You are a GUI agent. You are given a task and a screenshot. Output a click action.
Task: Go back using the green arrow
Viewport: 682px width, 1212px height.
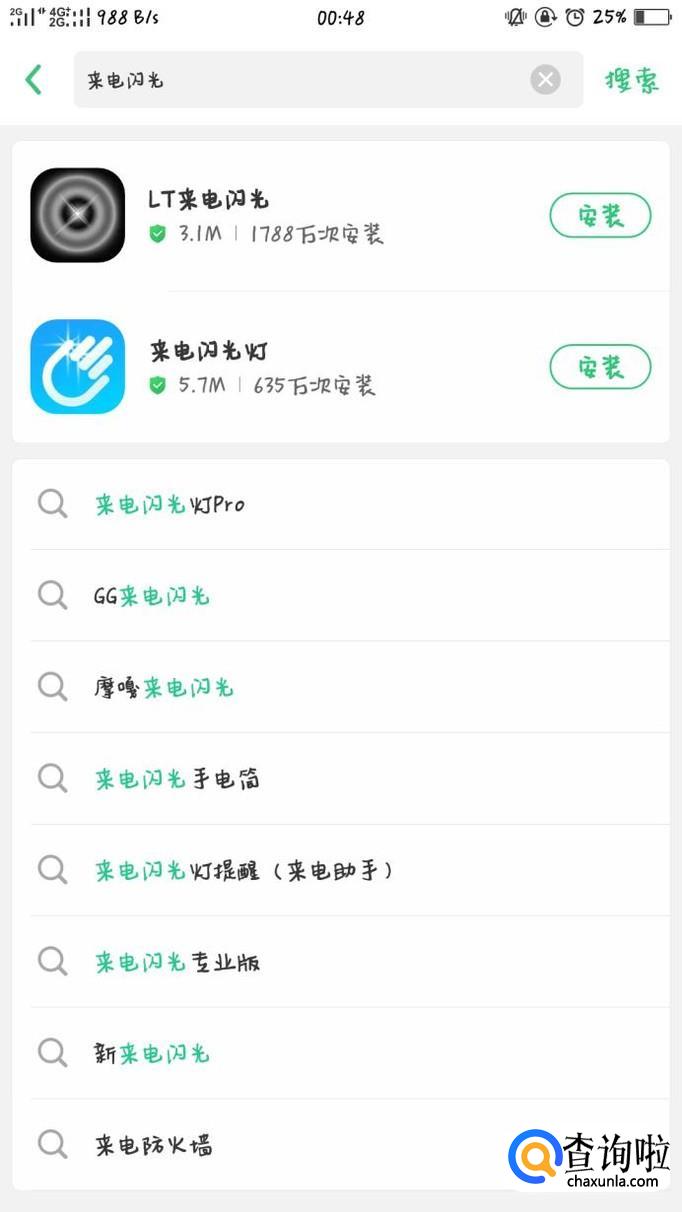pos(34,80)
